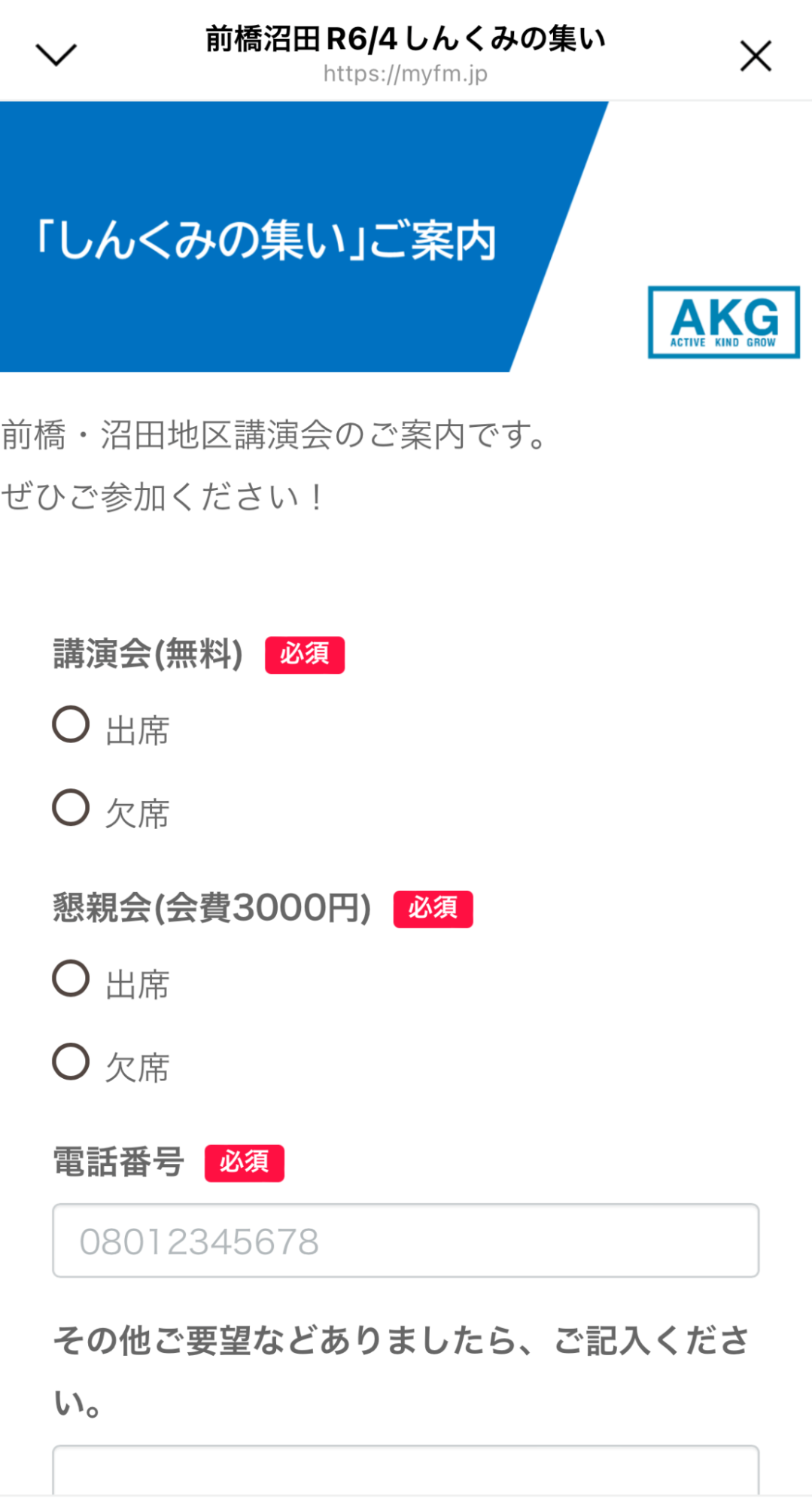Focus the 電話番号 input field
Screen dimensions: 812x1505
pyautogui.click(x=405, y=1241)
